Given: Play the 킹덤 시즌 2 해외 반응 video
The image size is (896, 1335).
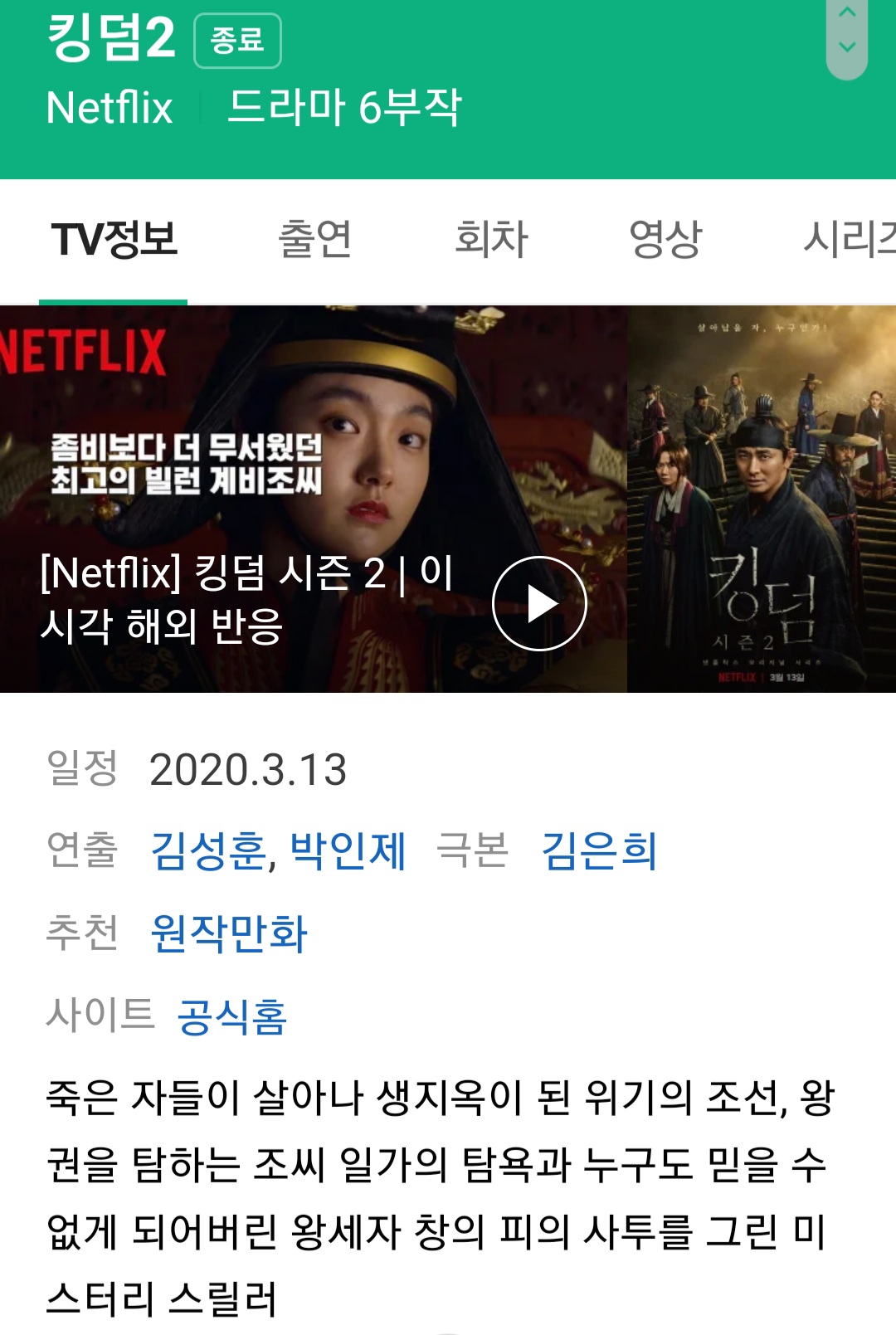Looking at the screenshot, I should coord(539,603).
